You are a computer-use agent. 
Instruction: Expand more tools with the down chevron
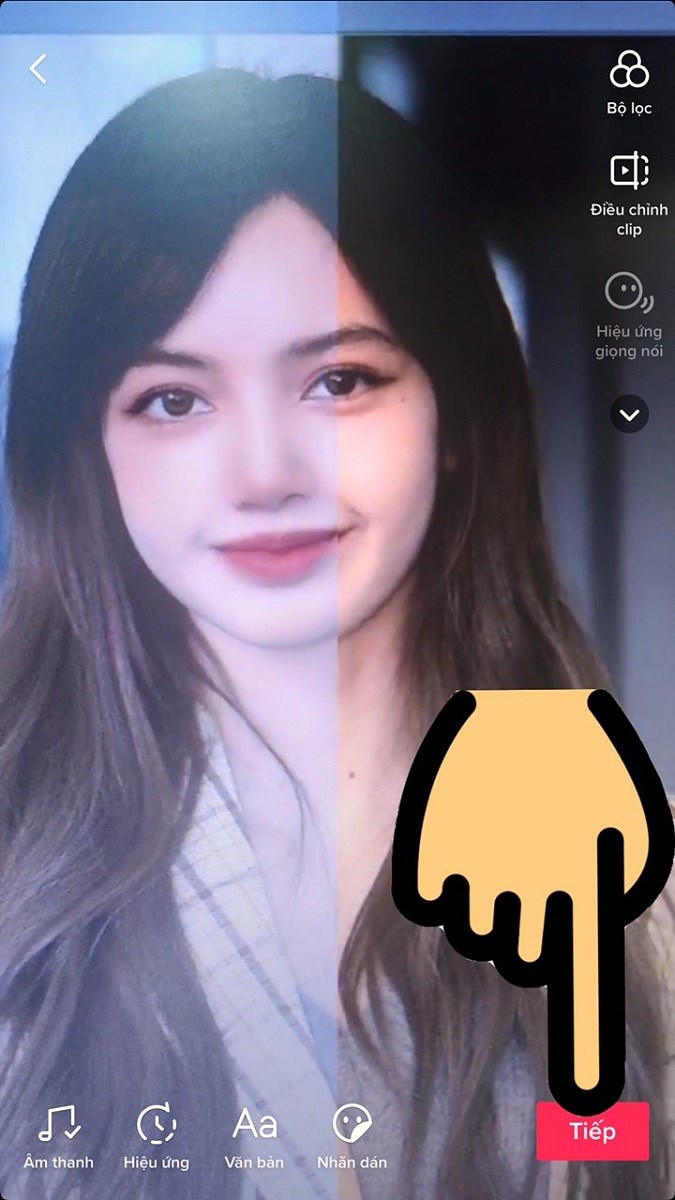click(x=629, y=414)
